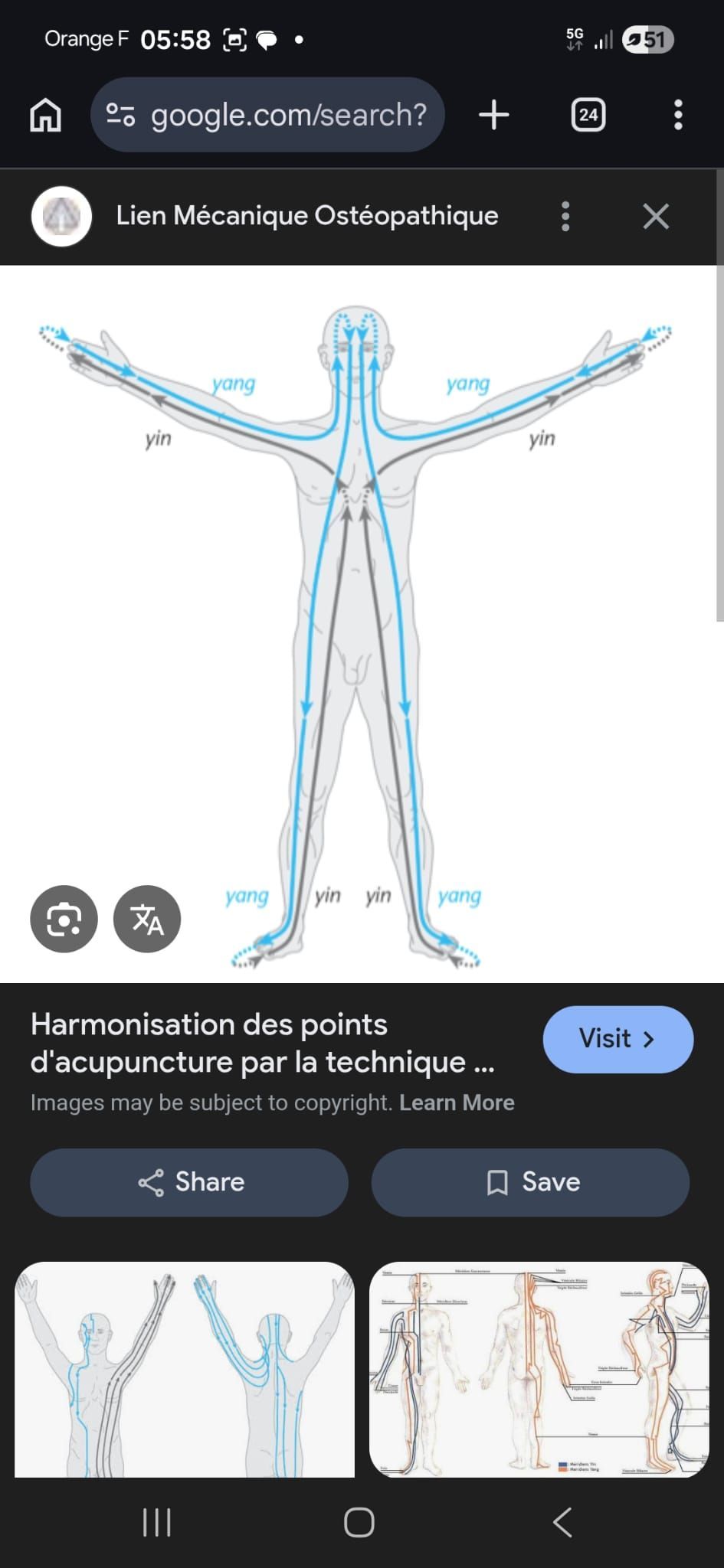Go back using the system back button
The width and height of the screenshot is (724, 1568).
[563, 1522]
